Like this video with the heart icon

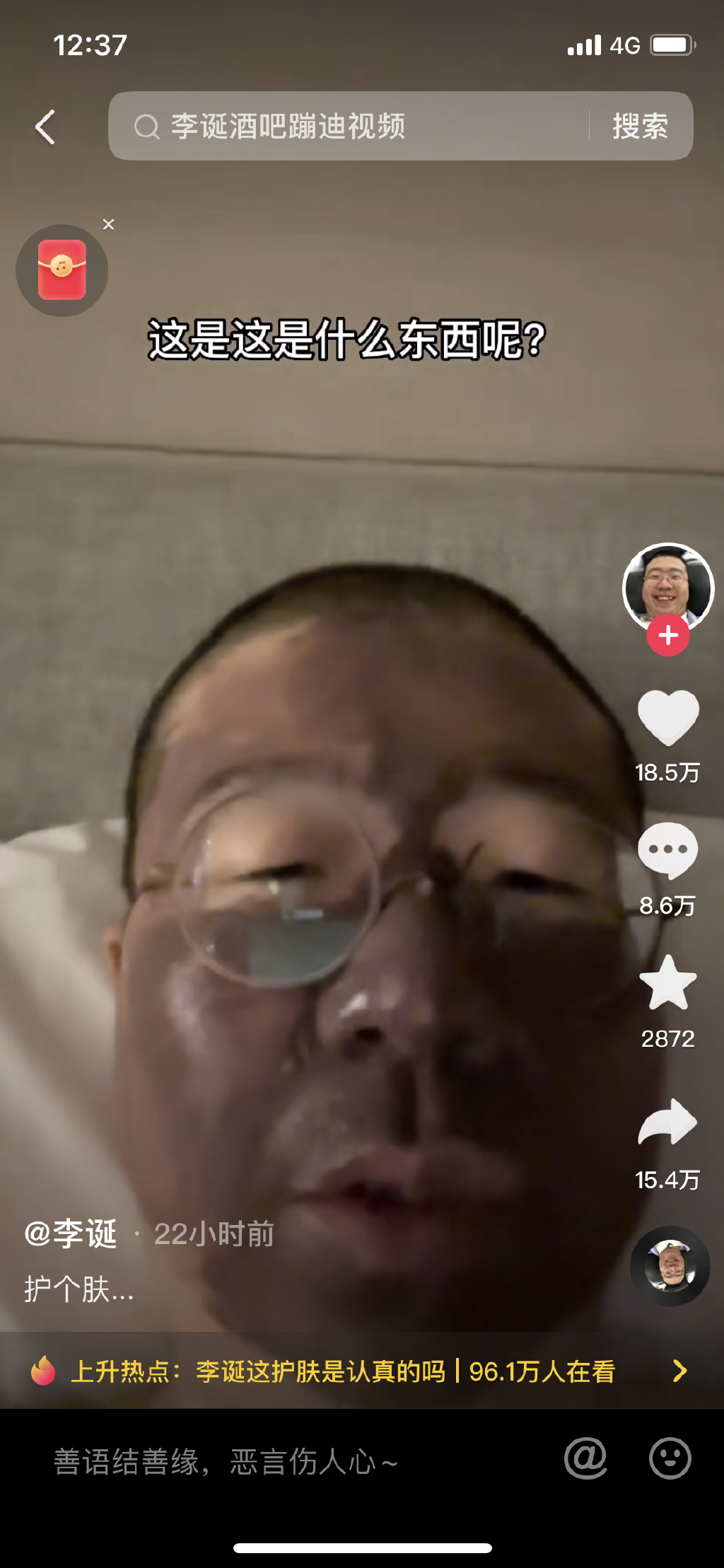pos(668,718)
